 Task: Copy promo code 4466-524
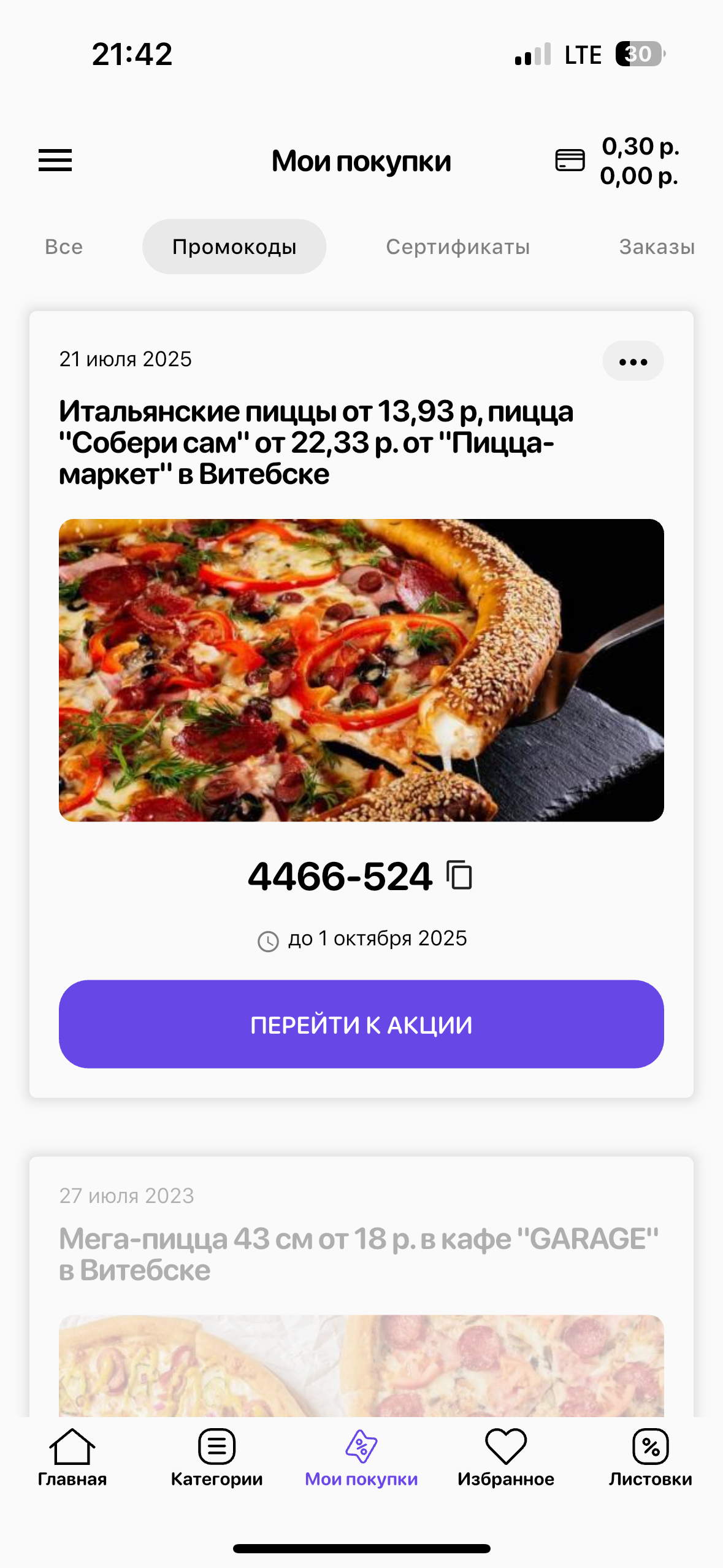coord(459,875)
